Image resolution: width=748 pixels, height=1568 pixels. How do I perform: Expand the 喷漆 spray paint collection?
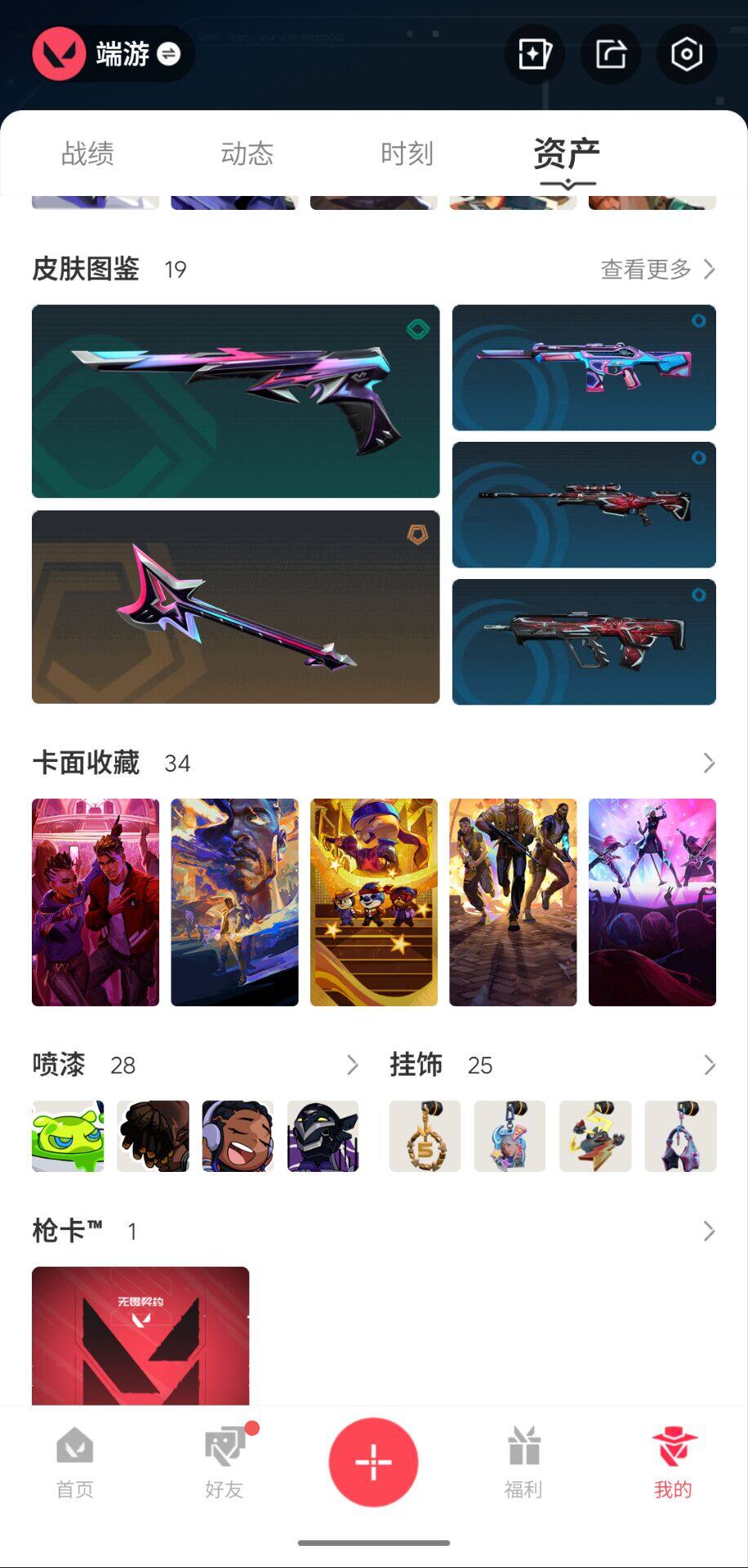click(x=354, y=1064)
